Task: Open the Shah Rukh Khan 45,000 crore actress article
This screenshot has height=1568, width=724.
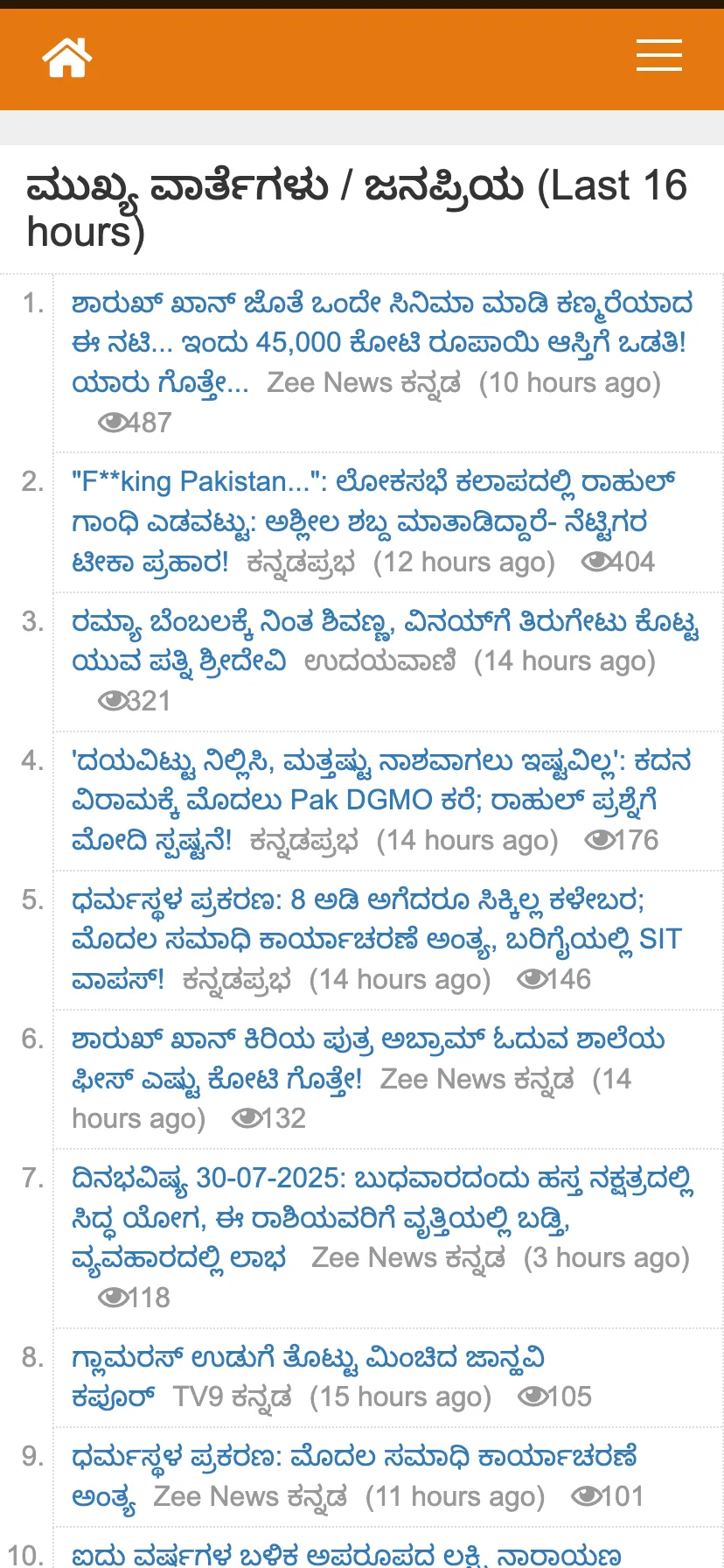Action: pos(383,343)
